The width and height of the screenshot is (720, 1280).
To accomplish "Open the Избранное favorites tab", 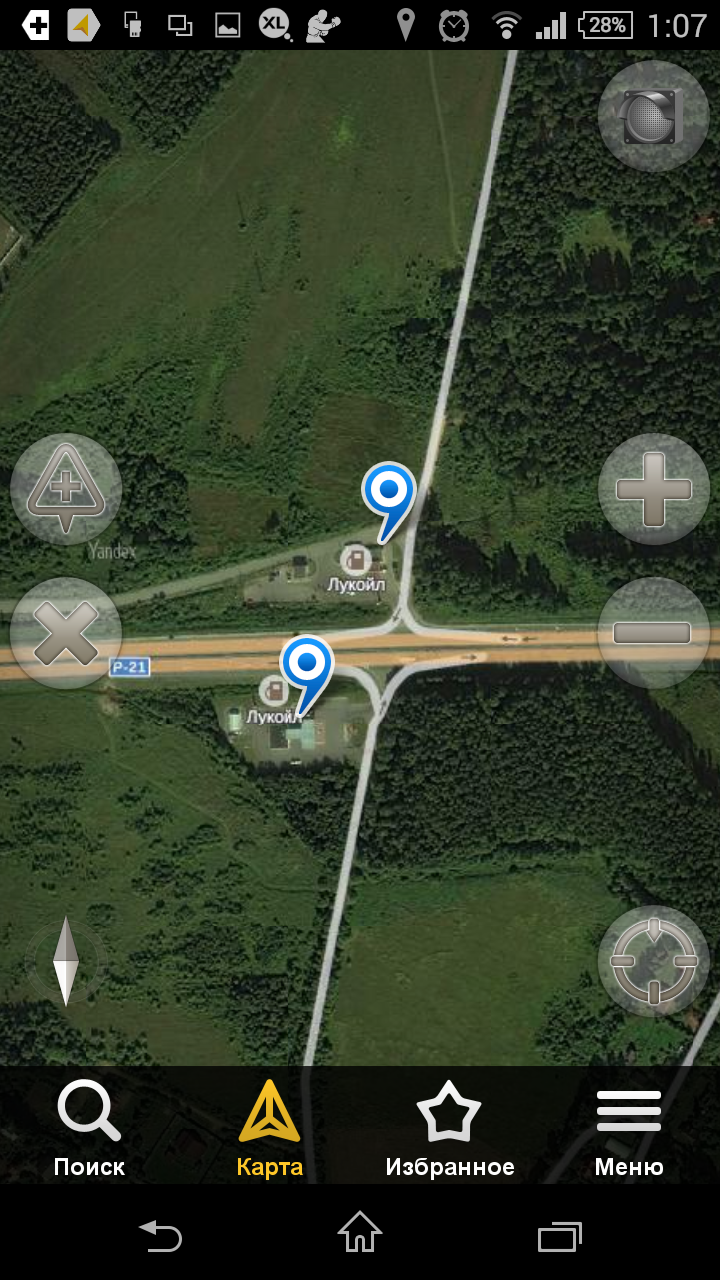I will point(449,1127).
